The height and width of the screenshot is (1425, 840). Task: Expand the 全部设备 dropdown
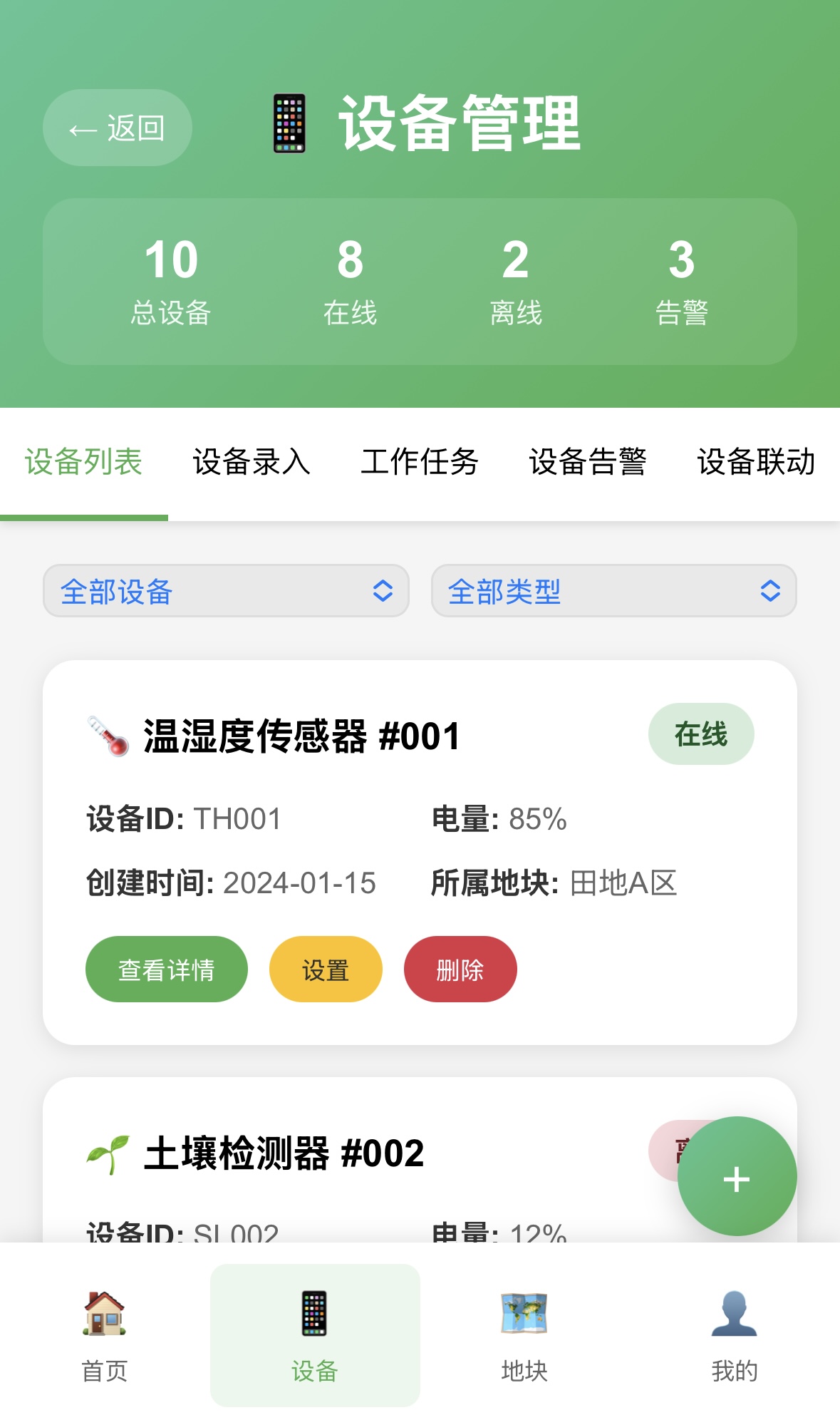click(x=226, y=591)
